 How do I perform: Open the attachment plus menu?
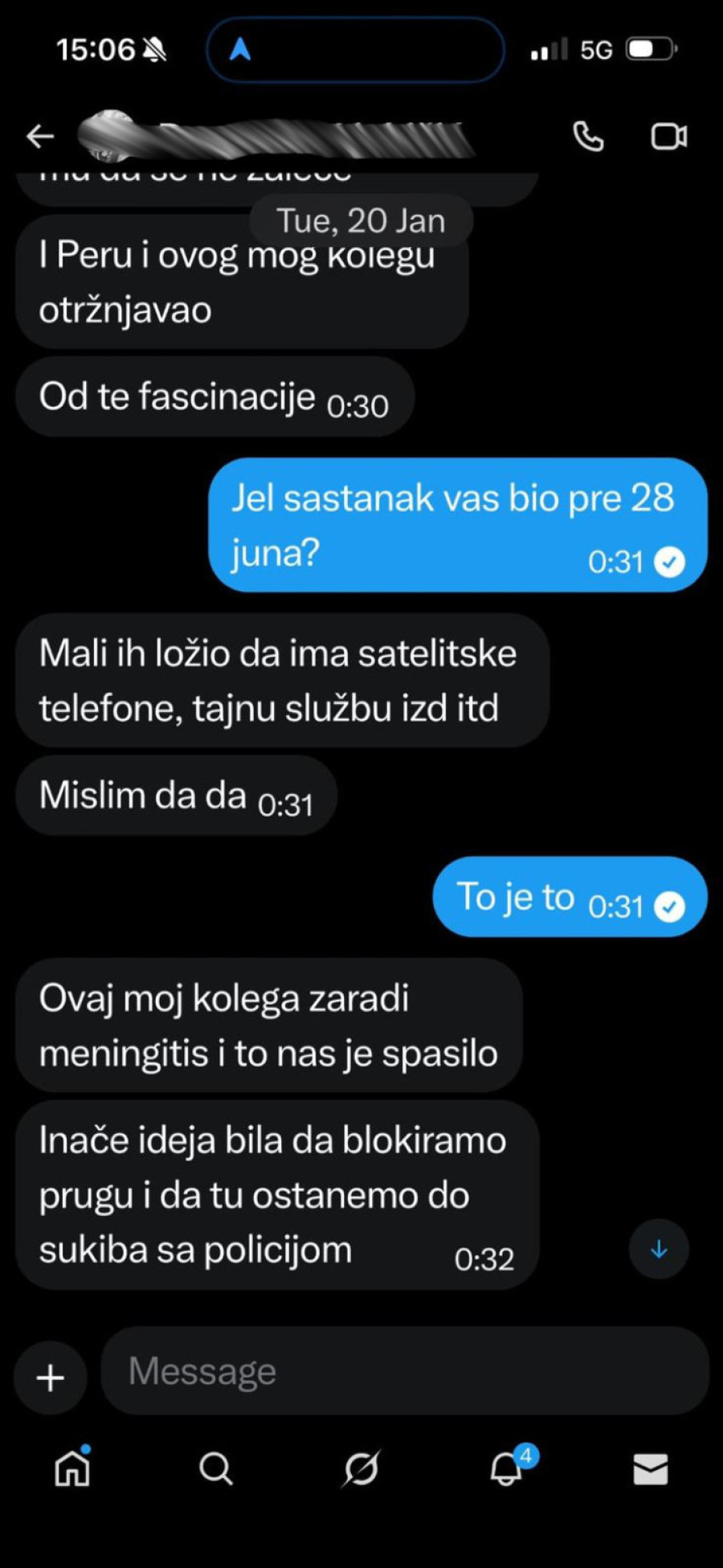[50, 1378]
